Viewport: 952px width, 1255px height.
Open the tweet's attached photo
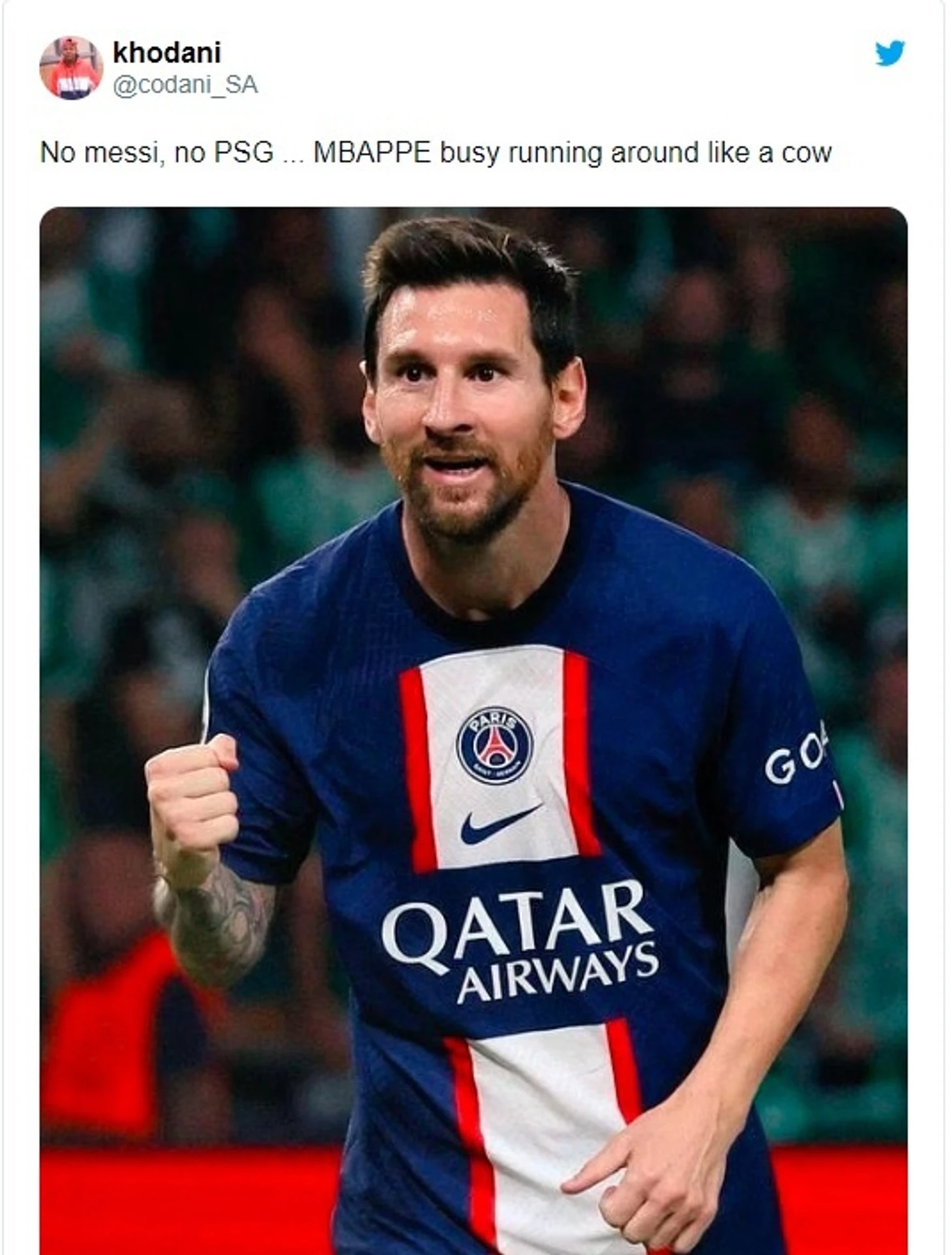(473, 718)
